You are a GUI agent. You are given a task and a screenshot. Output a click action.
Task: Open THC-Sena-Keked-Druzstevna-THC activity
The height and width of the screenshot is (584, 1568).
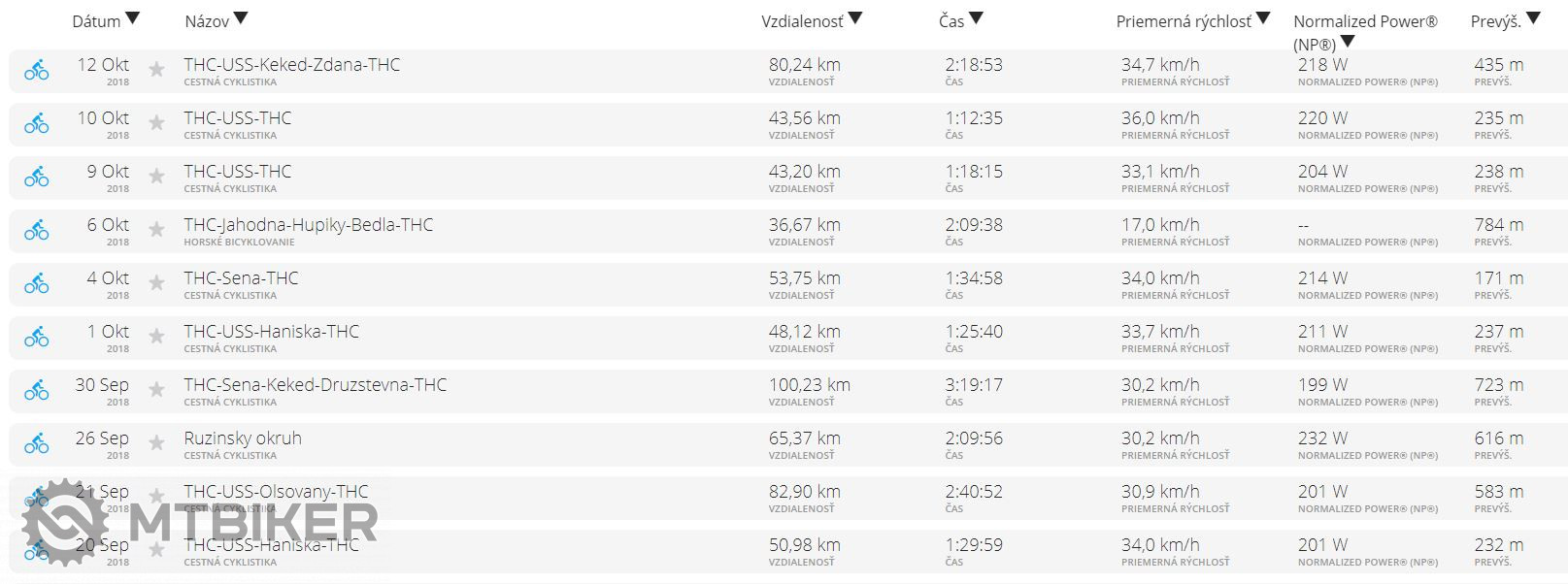tap(315, 385)
